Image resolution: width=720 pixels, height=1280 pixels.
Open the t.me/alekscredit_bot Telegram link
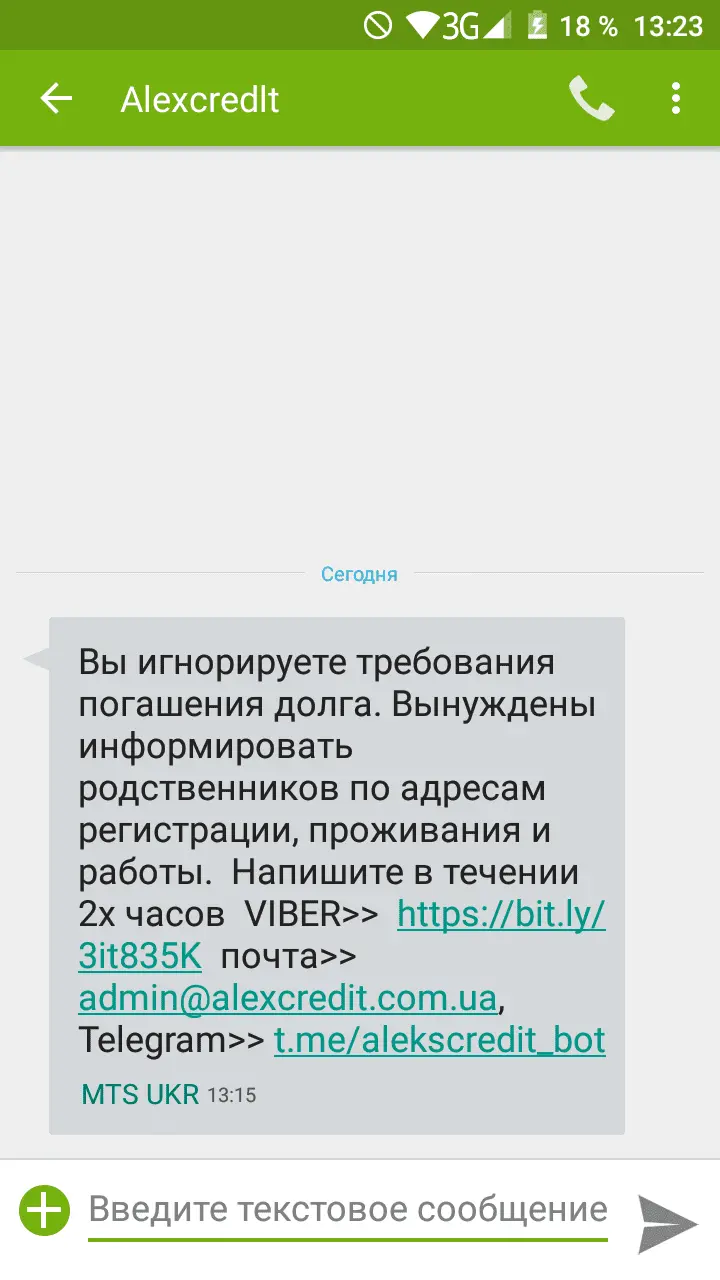(440, 1039)
